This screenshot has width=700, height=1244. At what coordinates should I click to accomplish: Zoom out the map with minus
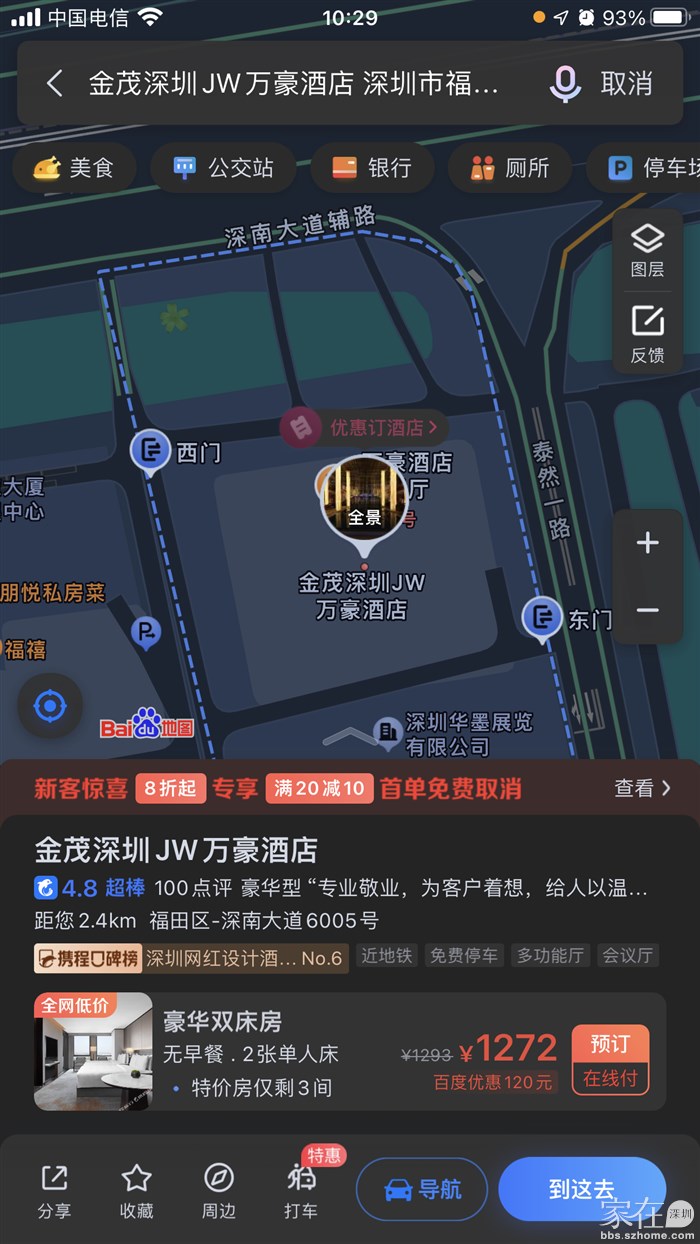pyautogui.click(x=648, y=610)
